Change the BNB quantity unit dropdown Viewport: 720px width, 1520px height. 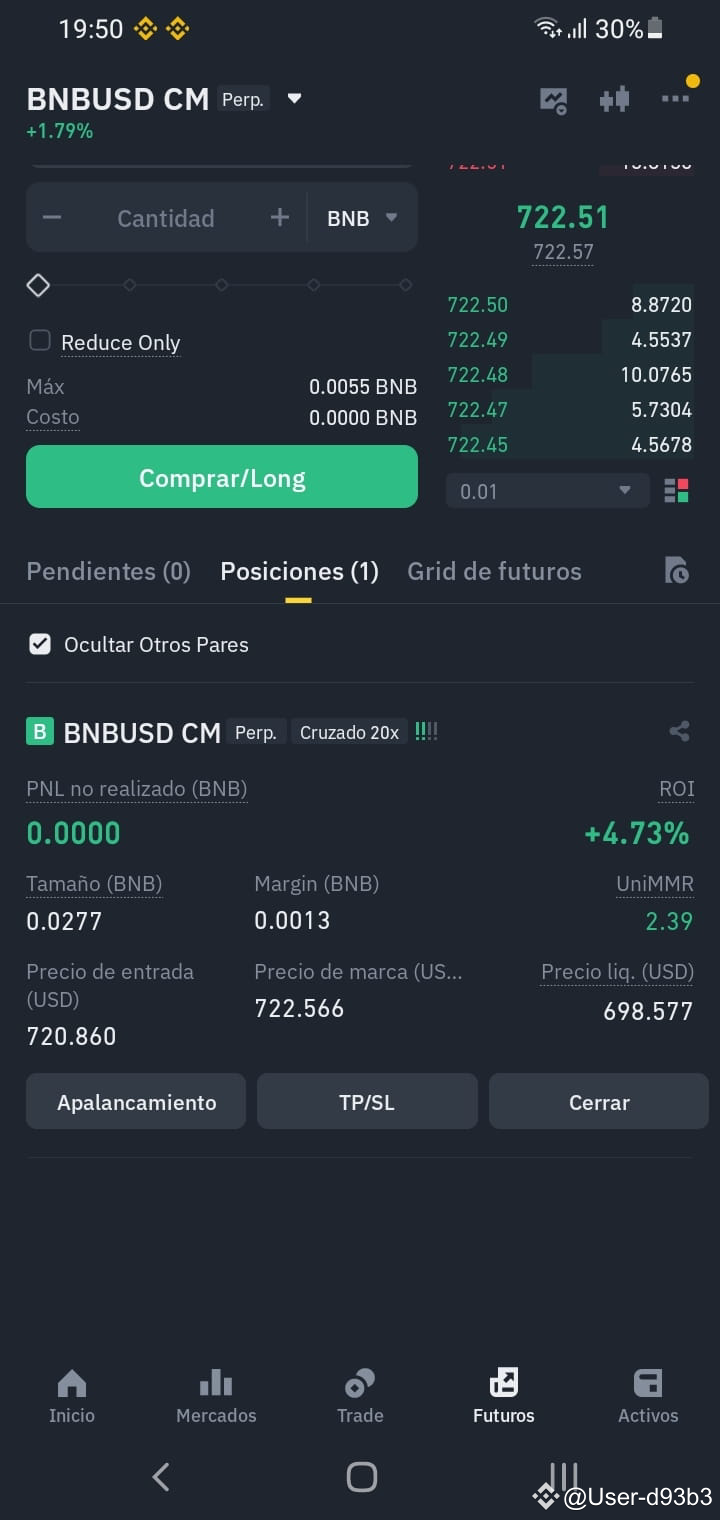(362, 218)
